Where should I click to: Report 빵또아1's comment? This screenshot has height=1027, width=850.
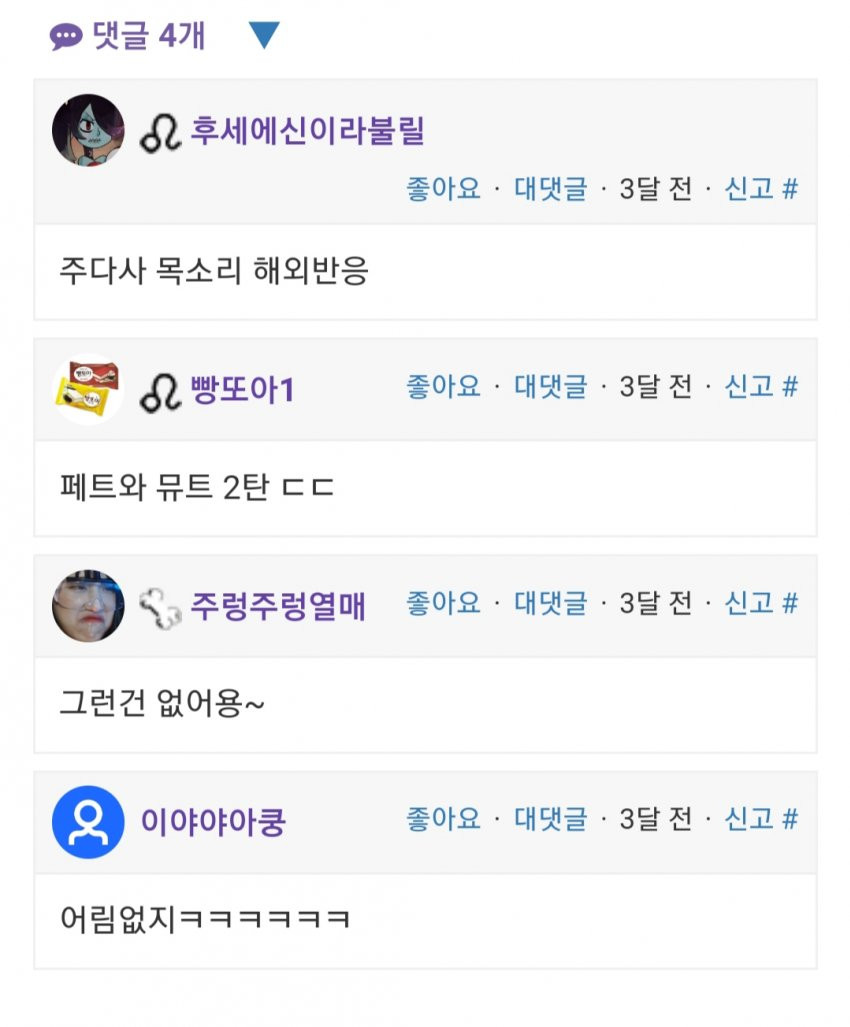(749, 387)
